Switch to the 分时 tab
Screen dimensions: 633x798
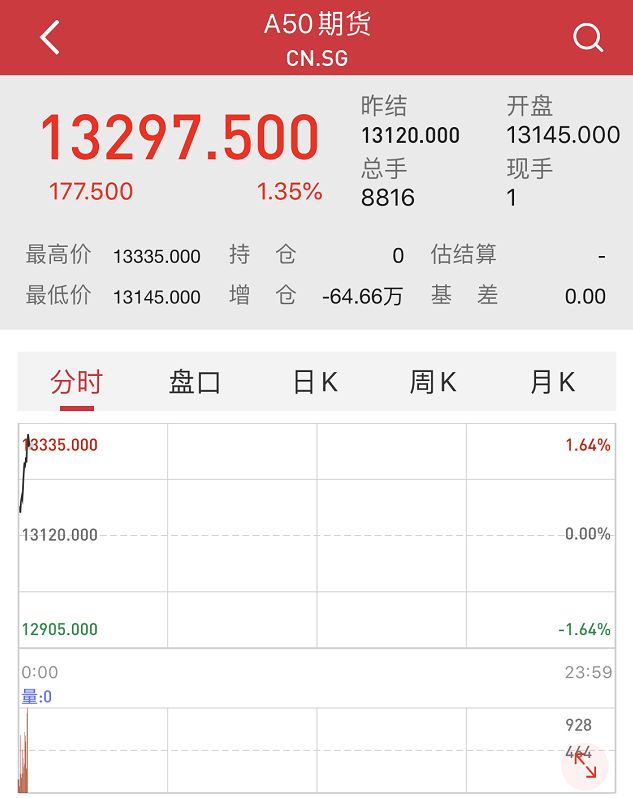[76, 382]
